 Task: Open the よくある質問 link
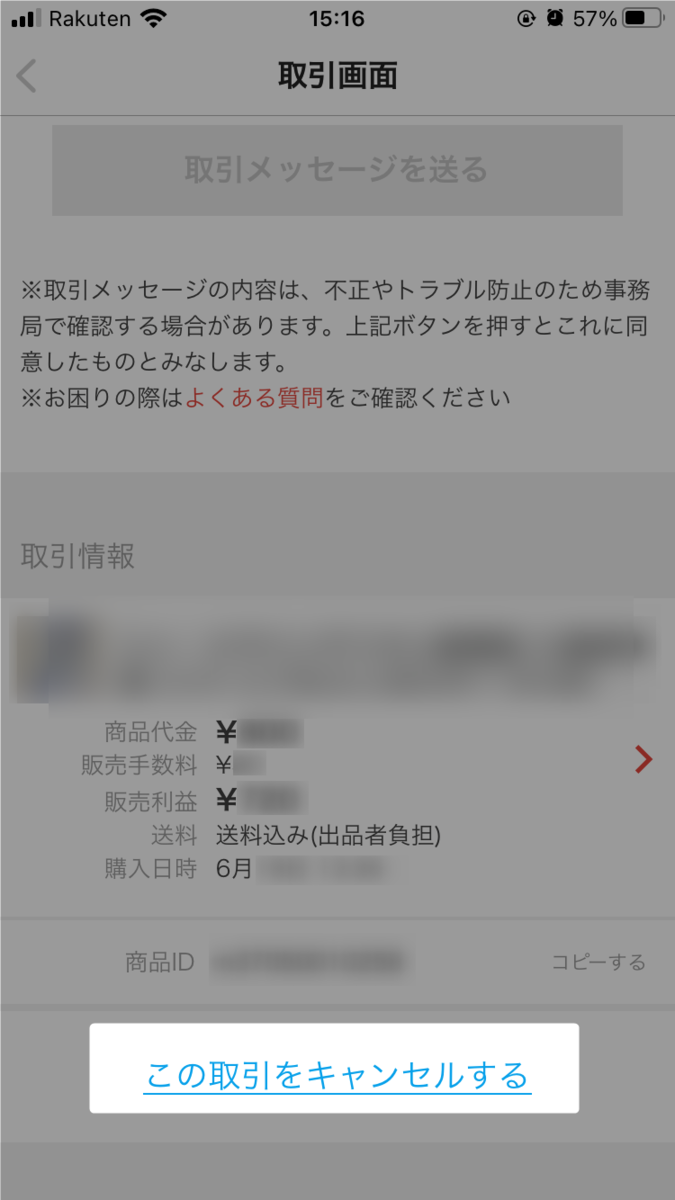click(x=254, y=398)
